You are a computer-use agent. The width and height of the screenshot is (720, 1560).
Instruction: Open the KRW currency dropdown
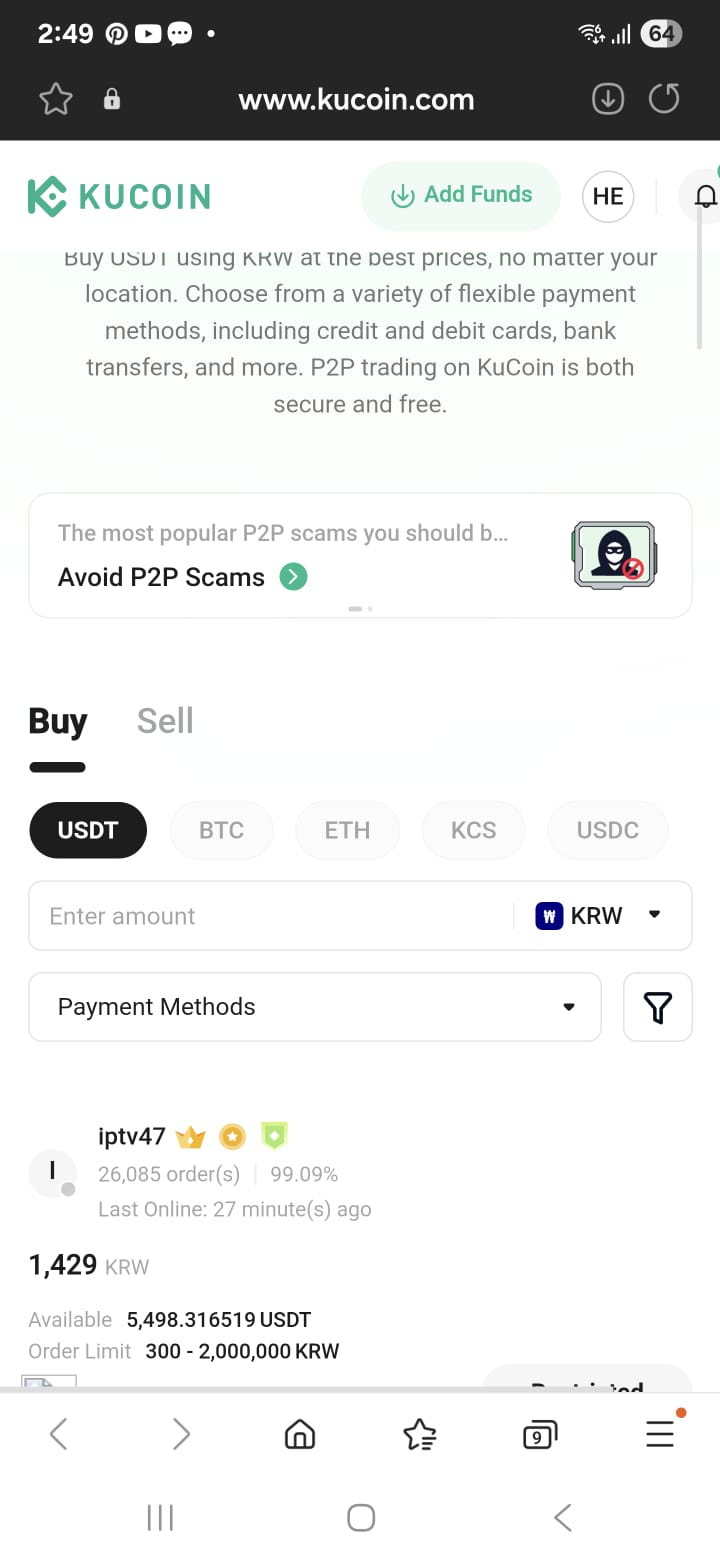[x=599, y=915]
